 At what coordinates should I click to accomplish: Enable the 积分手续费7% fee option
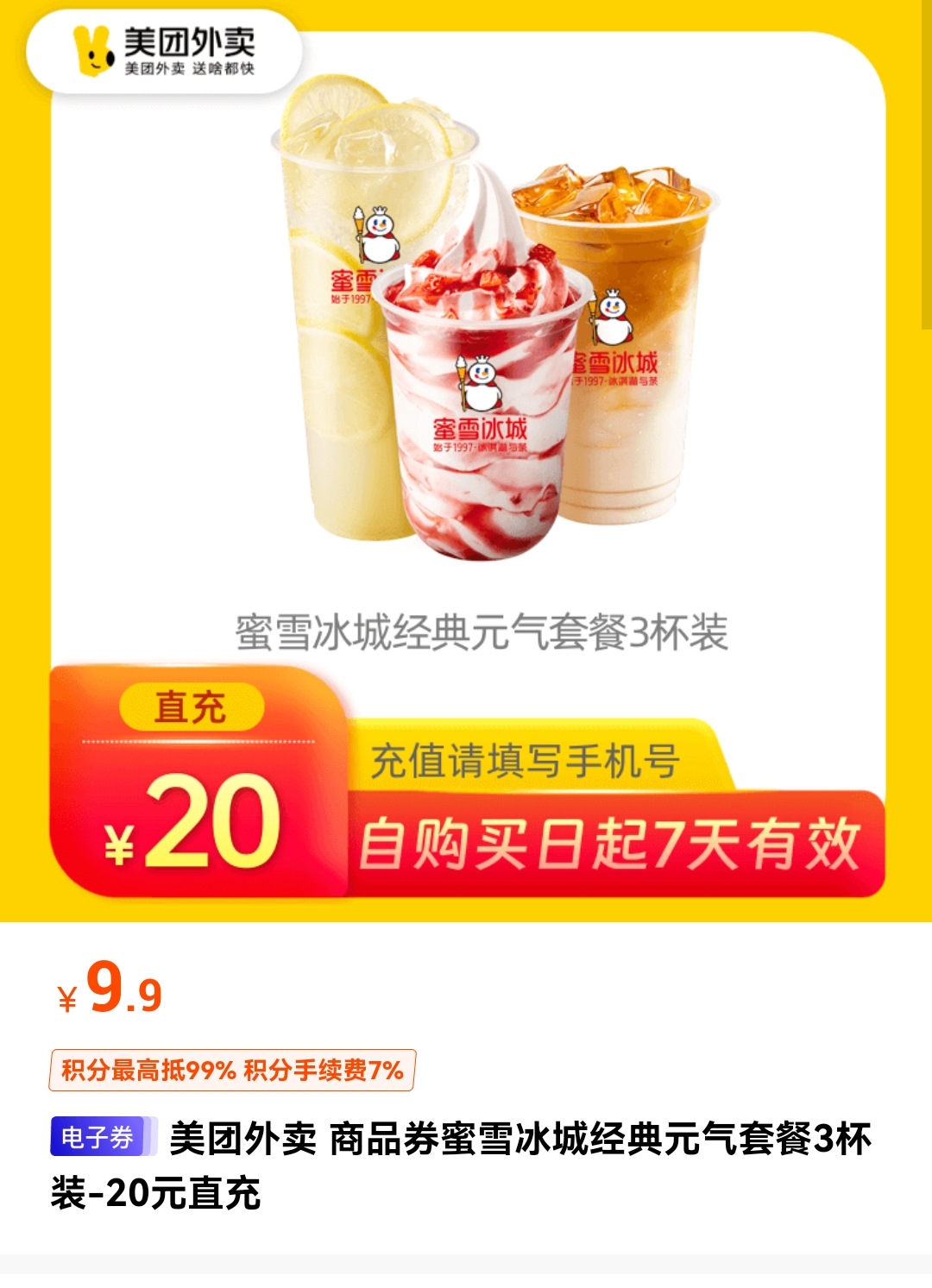coord(324,1071)
